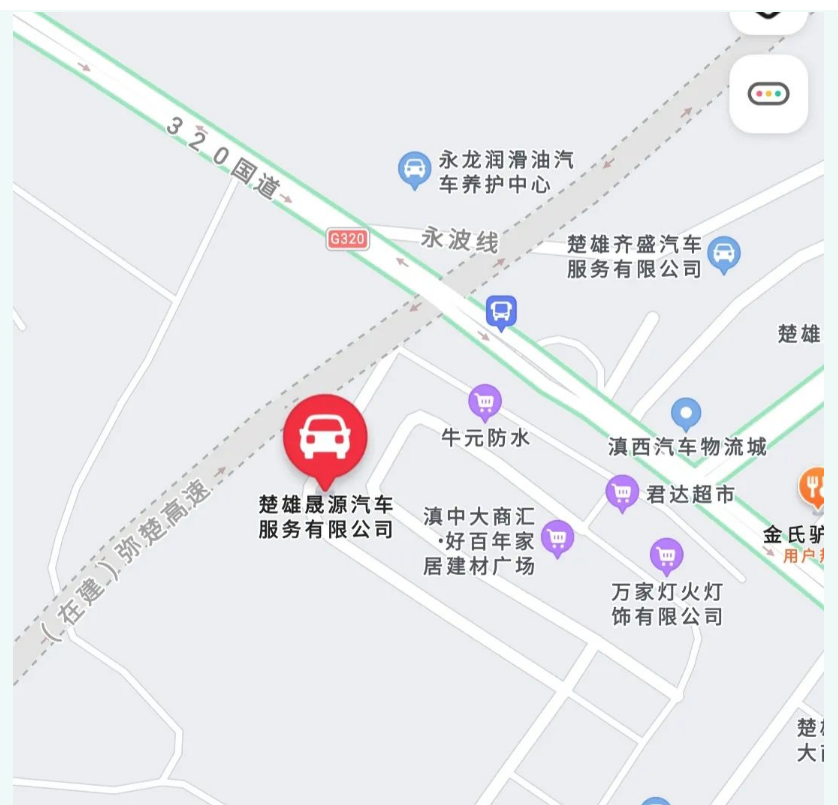Select the 万家灯火灯饰有限公司 store marker
This screenshot has height=805, width=838.
click(x=666, y=555)
